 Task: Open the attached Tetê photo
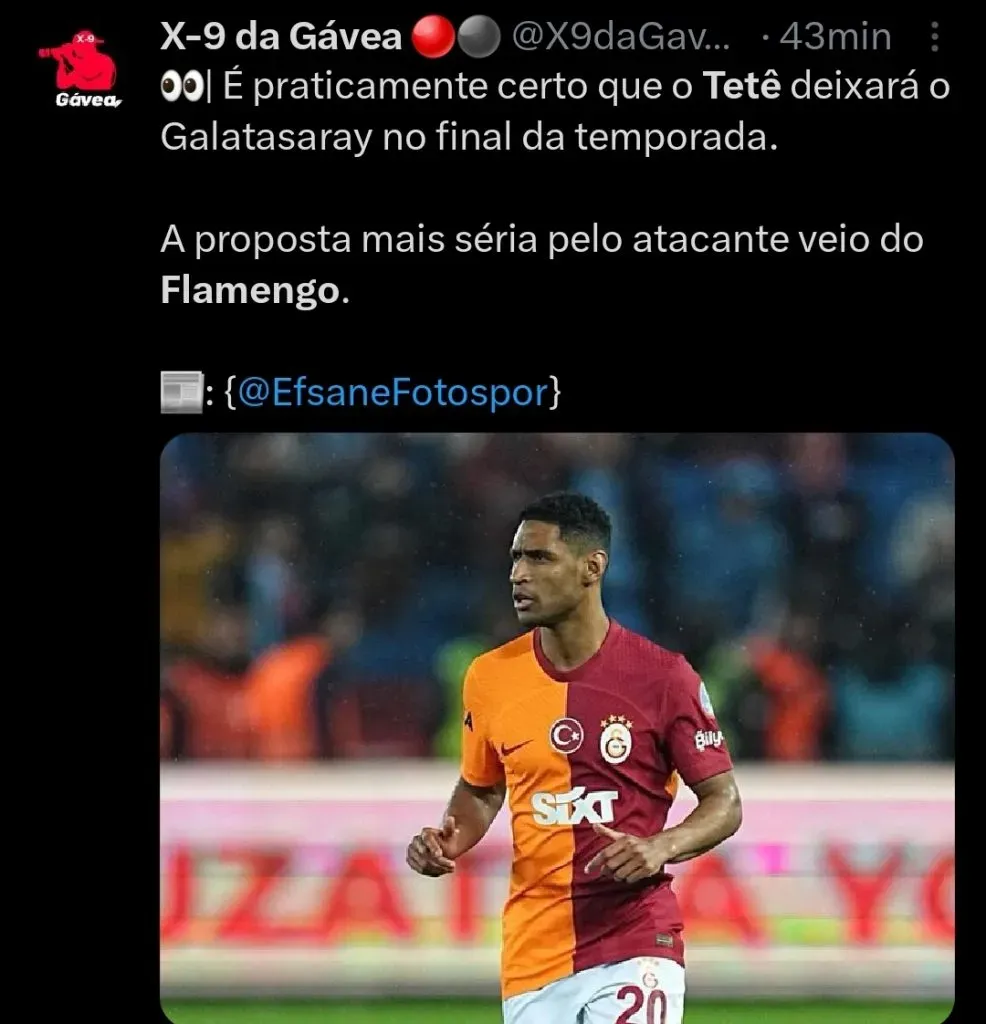(557, 730)
